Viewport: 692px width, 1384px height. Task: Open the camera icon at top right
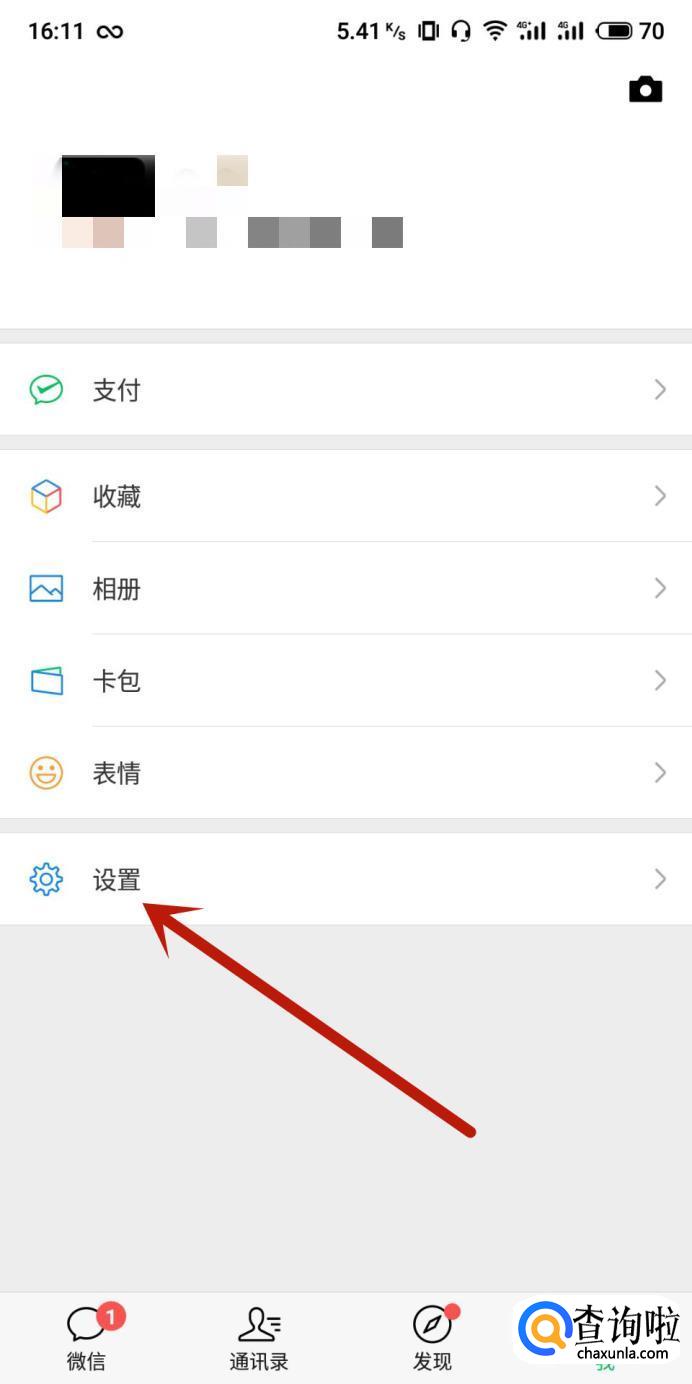(x=645, y=90)
